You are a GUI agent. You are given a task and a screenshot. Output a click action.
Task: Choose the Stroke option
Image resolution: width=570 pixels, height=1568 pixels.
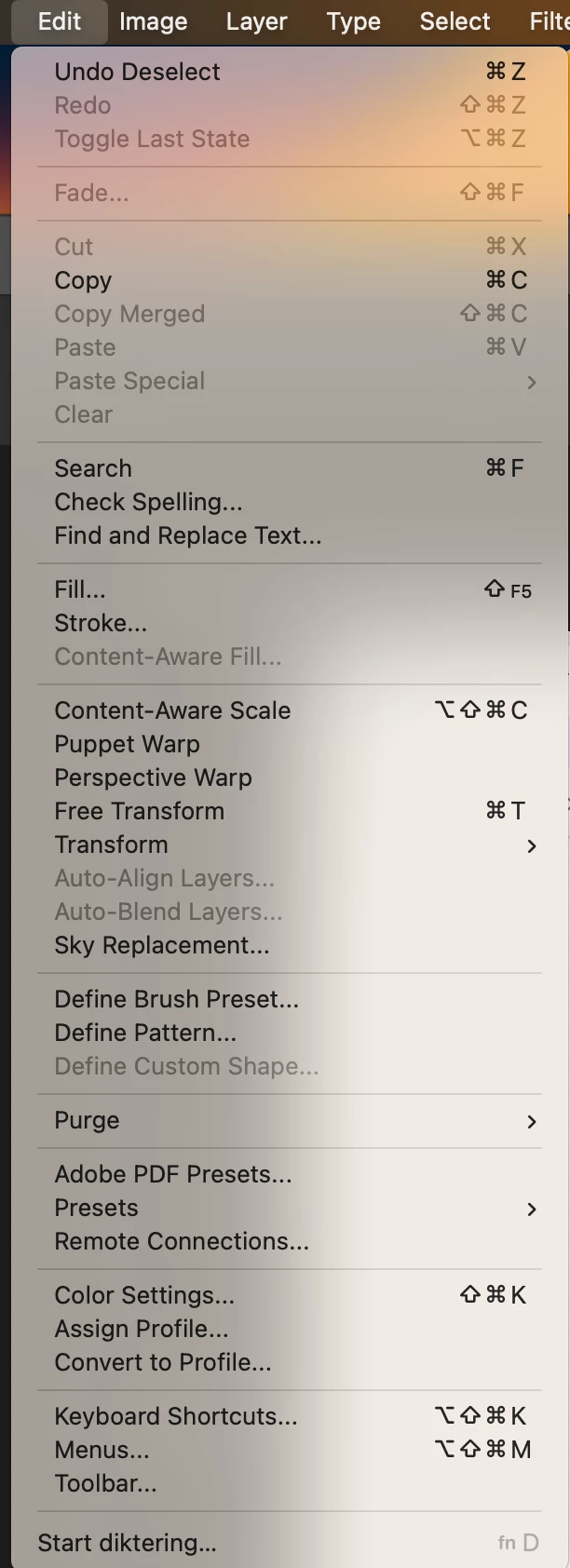101,623
